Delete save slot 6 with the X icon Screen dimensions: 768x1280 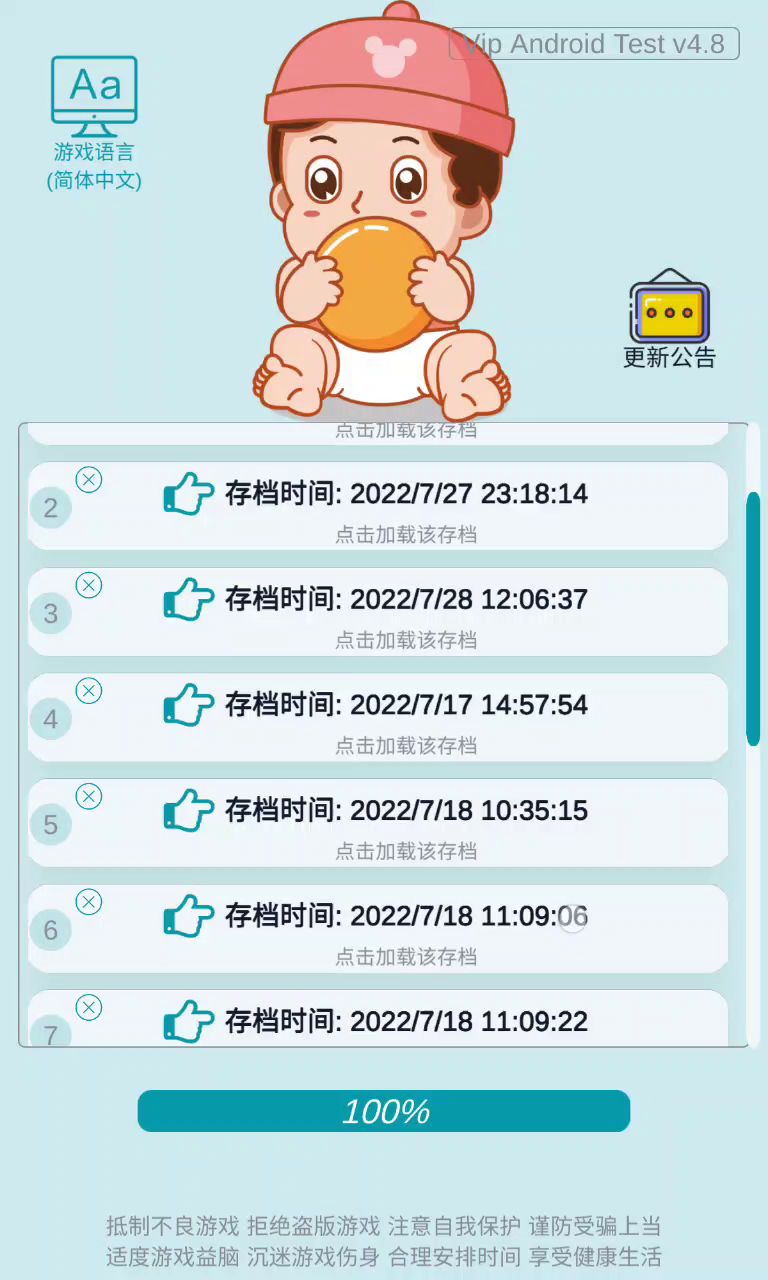pos(89,902)
